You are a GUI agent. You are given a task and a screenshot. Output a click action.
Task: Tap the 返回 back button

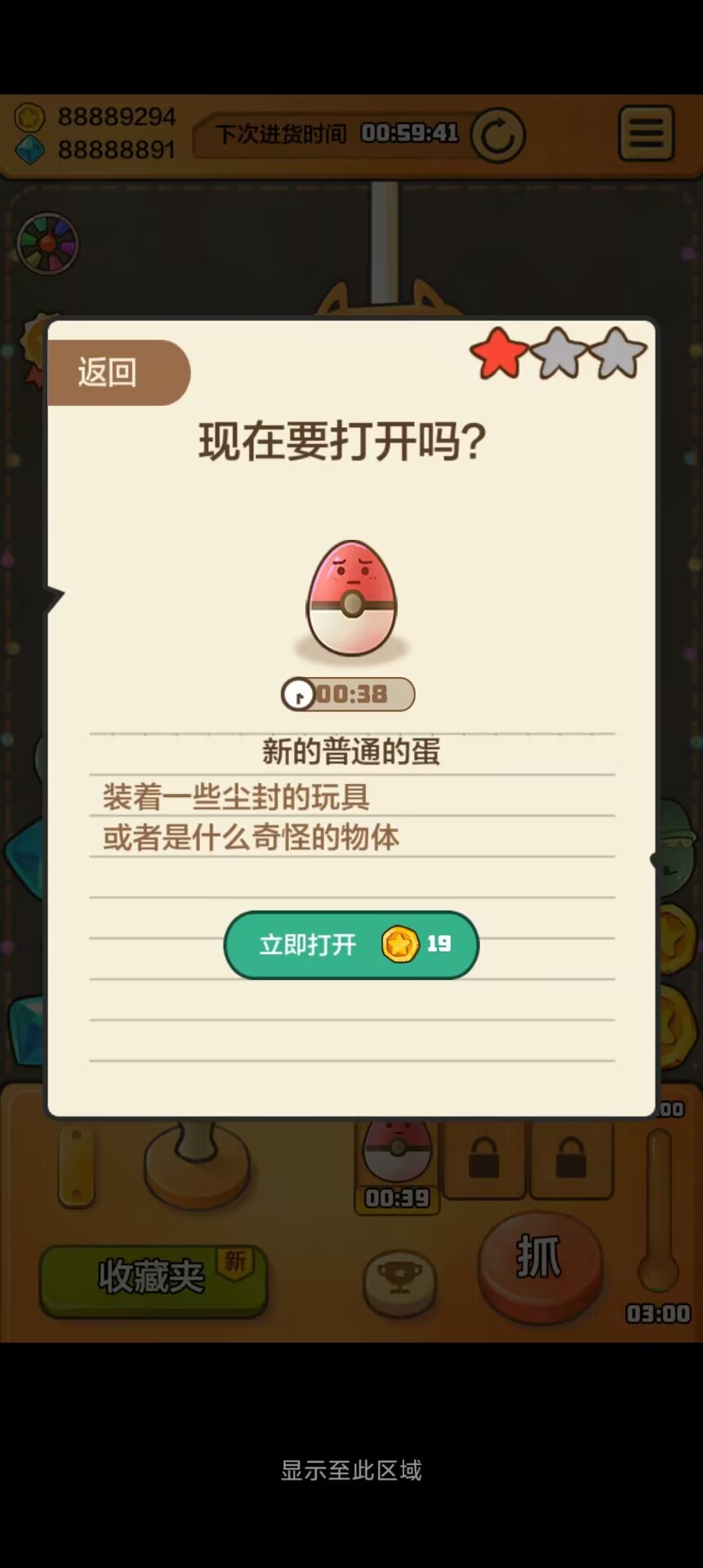(118, 372)
